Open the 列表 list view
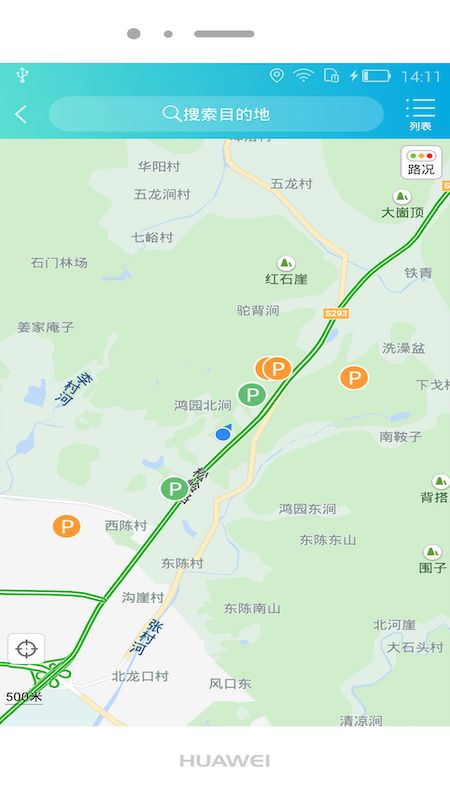Image resolution: width=450 pixels, height=800 pixels. 420,114
